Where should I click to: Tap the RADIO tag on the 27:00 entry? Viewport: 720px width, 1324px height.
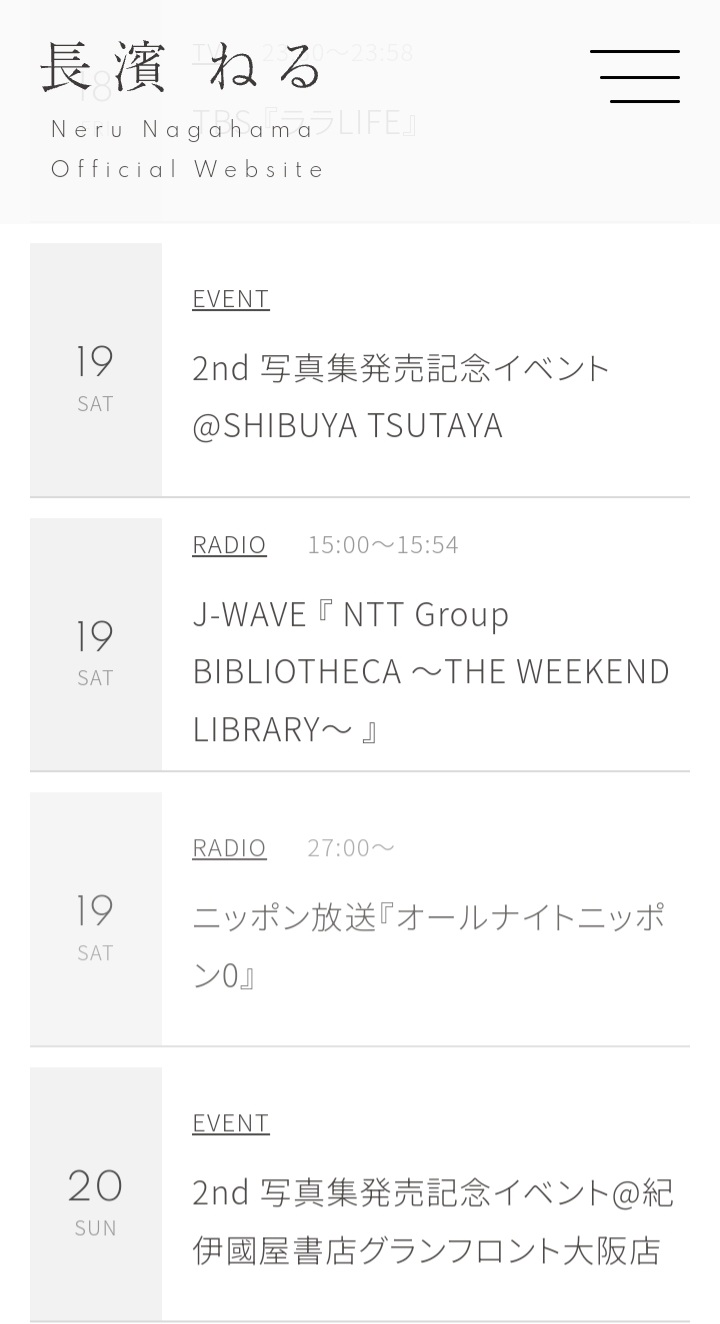tap(229, 848)
